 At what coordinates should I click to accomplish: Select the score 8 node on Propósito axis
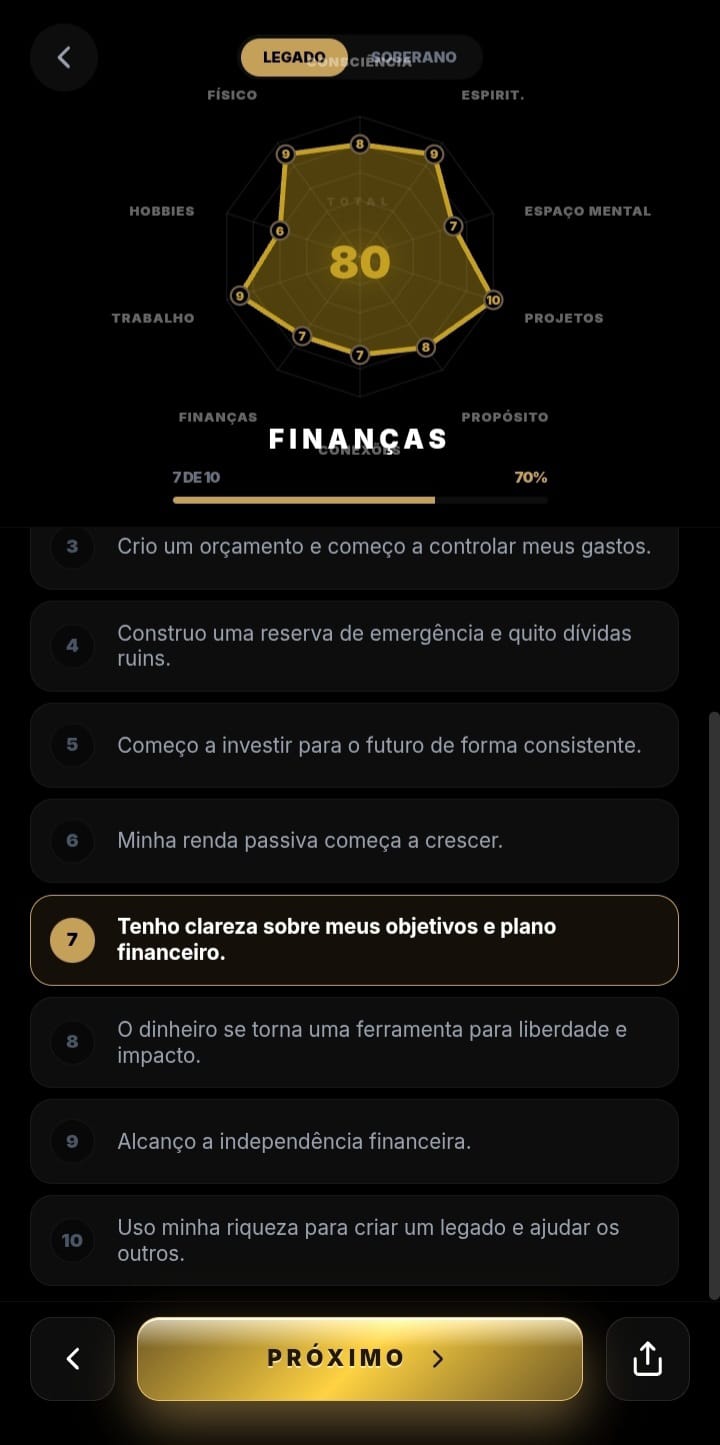tap(427, 347)
